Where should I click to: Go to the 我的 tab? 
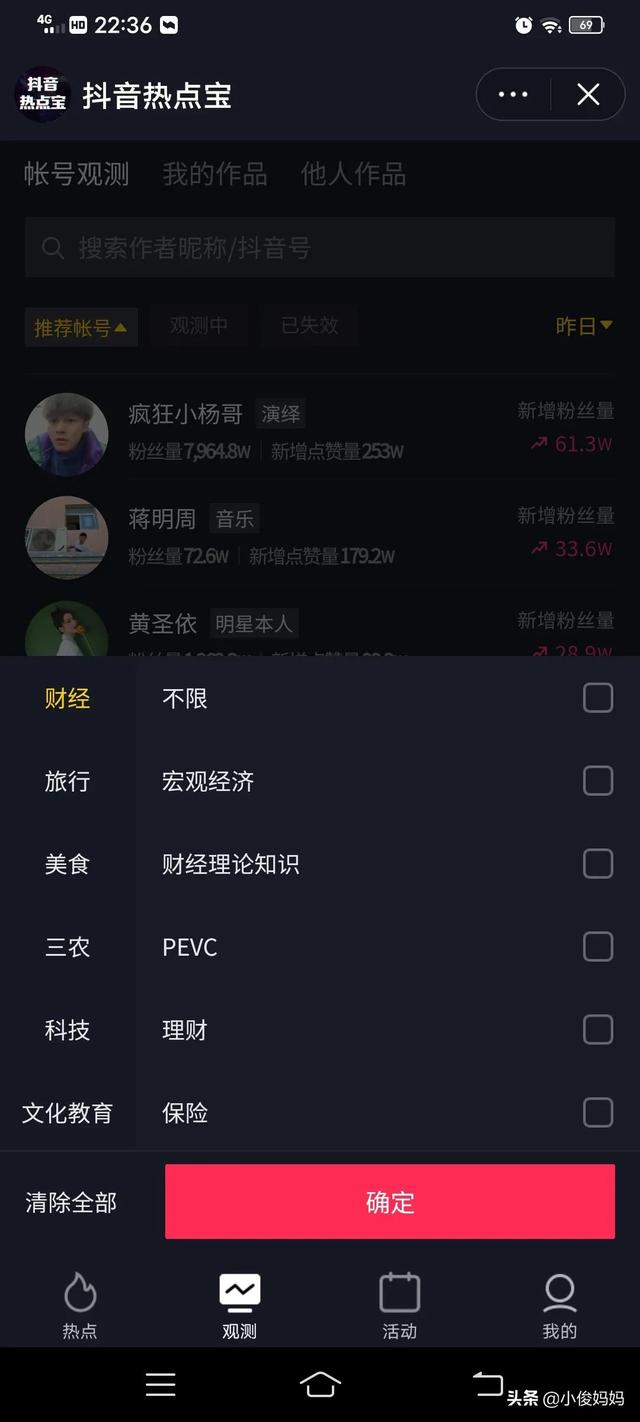(559, 1305)
